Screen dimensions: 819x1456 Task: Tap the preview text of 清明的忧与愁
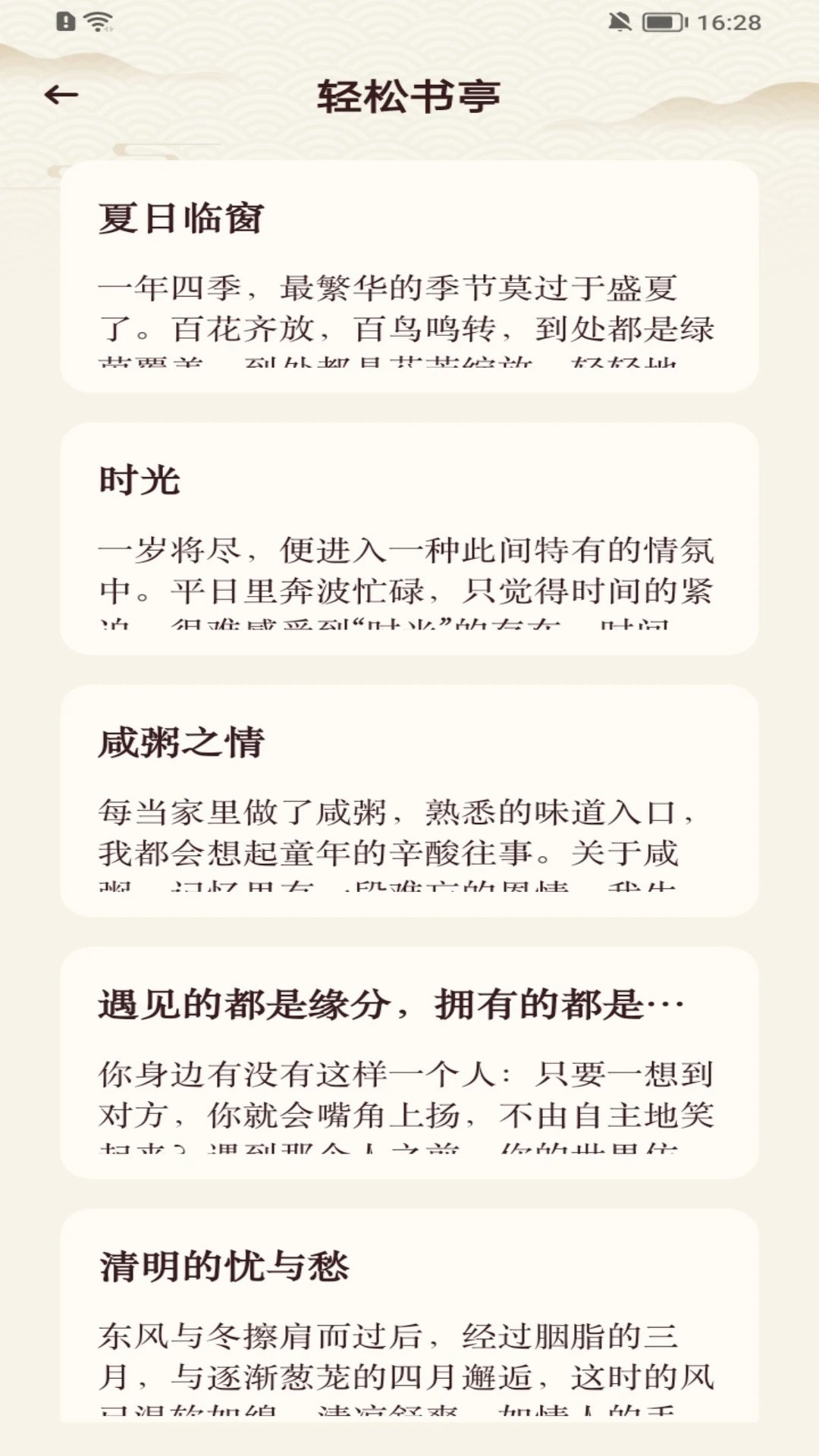click(x=406, y=1365)
